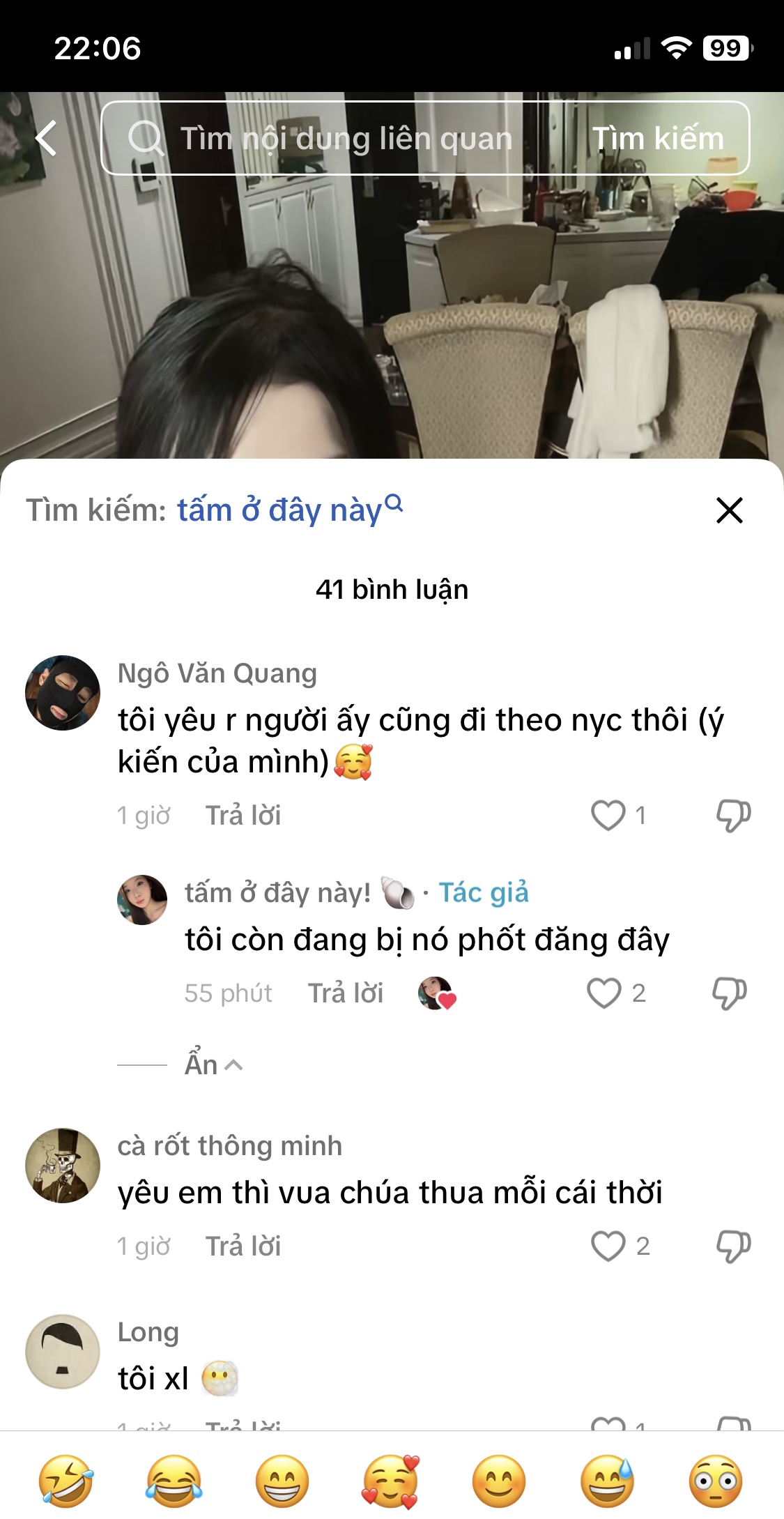Dislike the author's reply comment
The width and height of the screenshot is (784, 1519).
[729, 993]
